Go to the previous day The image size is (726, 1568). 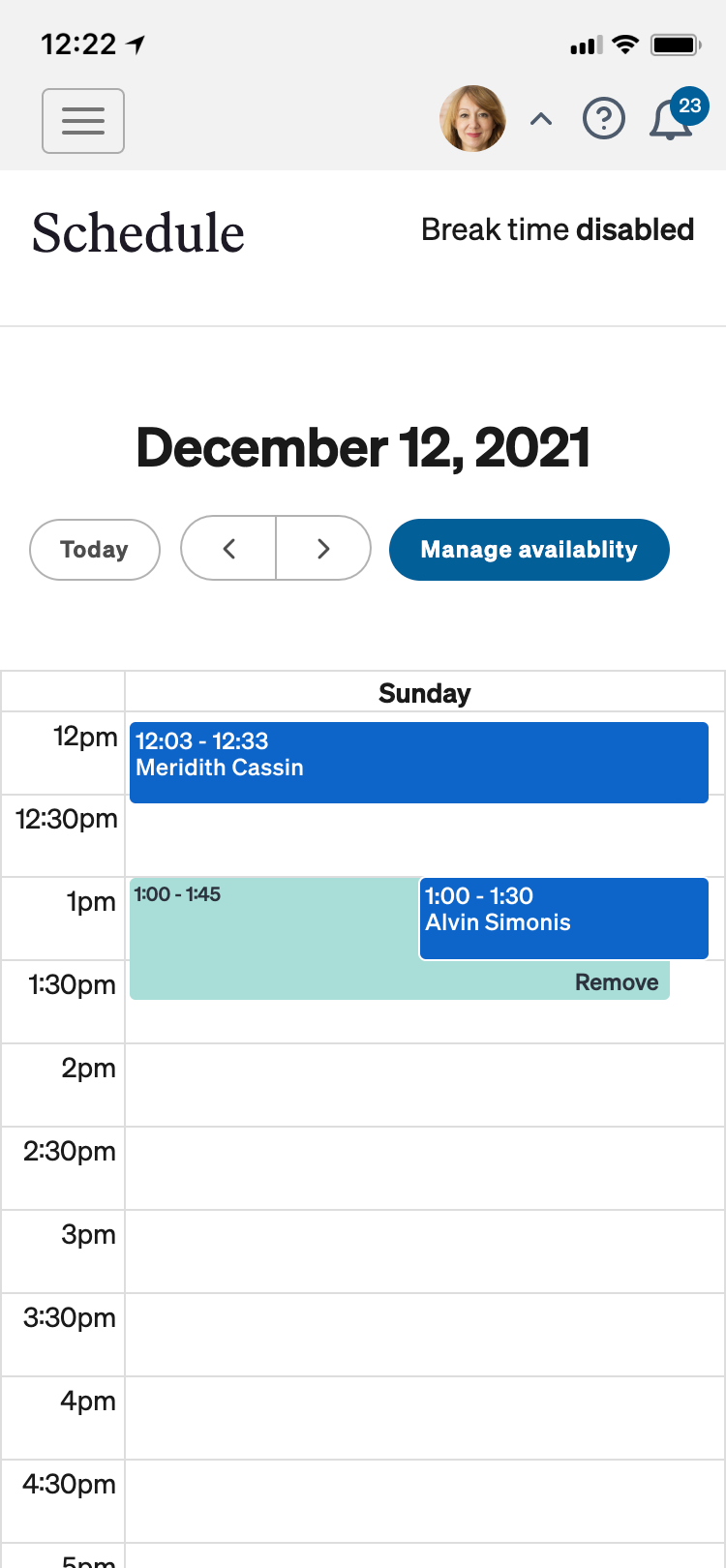(x=229, y=549)
